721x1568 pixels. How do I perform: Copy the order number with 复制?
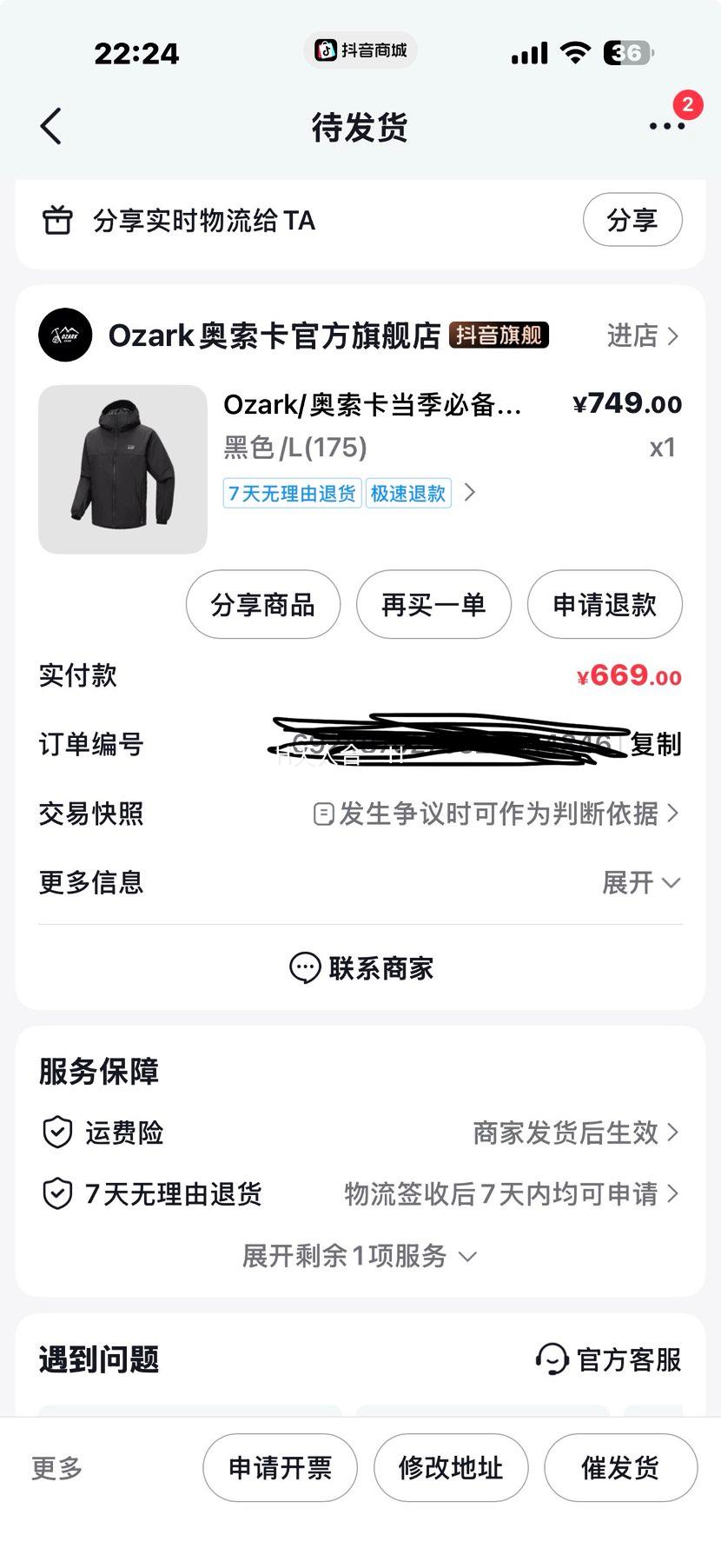point(656,744)
